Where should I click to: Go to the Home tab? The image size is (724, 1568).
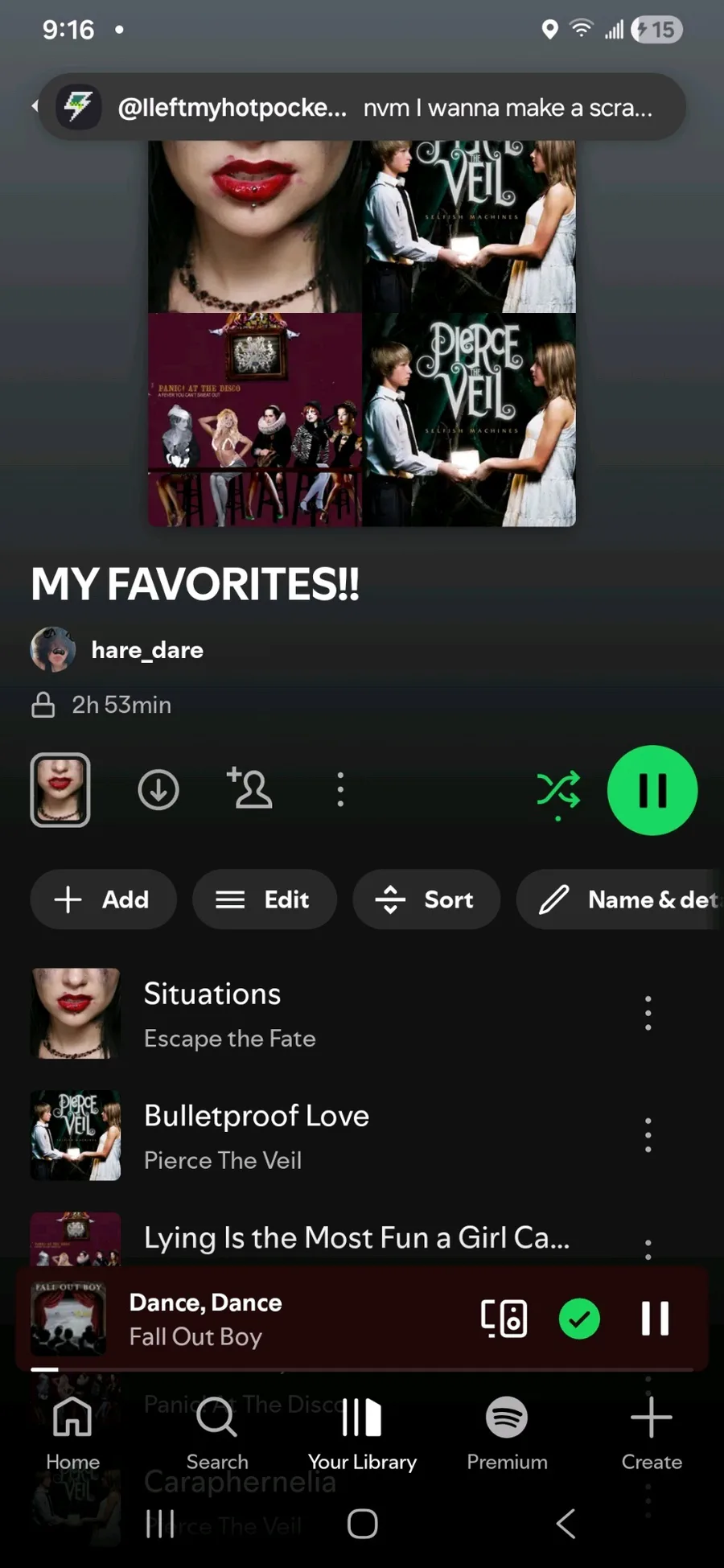(72, 1432)
